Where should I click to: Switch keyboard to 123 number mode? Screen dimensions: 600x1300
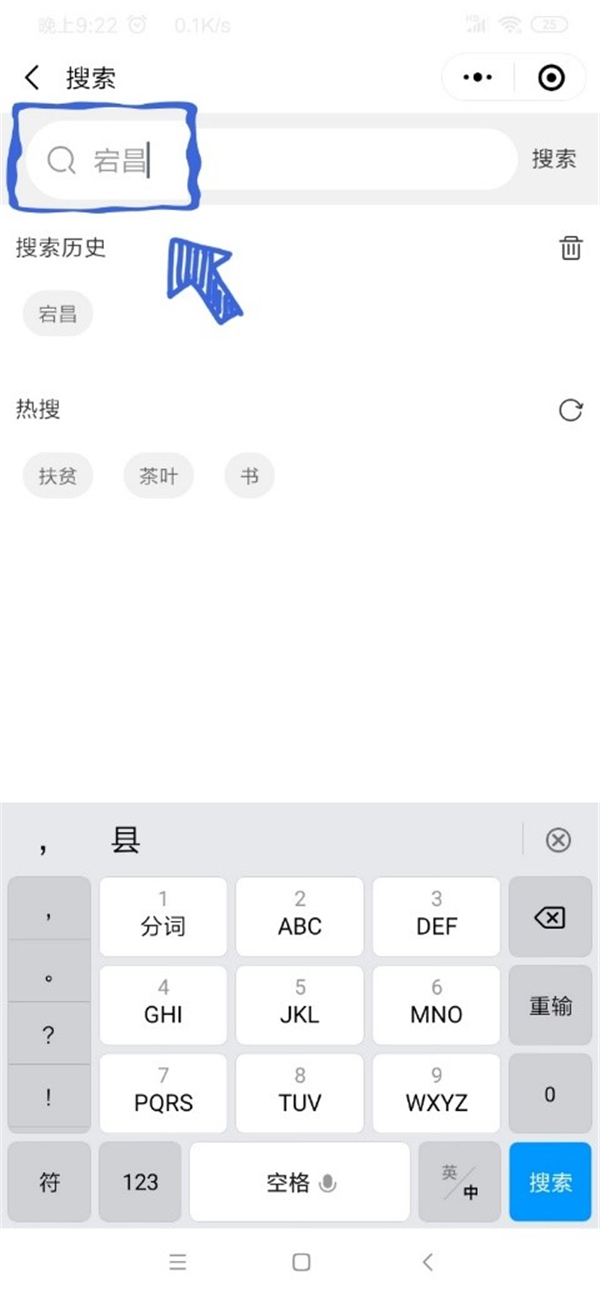140,1182
